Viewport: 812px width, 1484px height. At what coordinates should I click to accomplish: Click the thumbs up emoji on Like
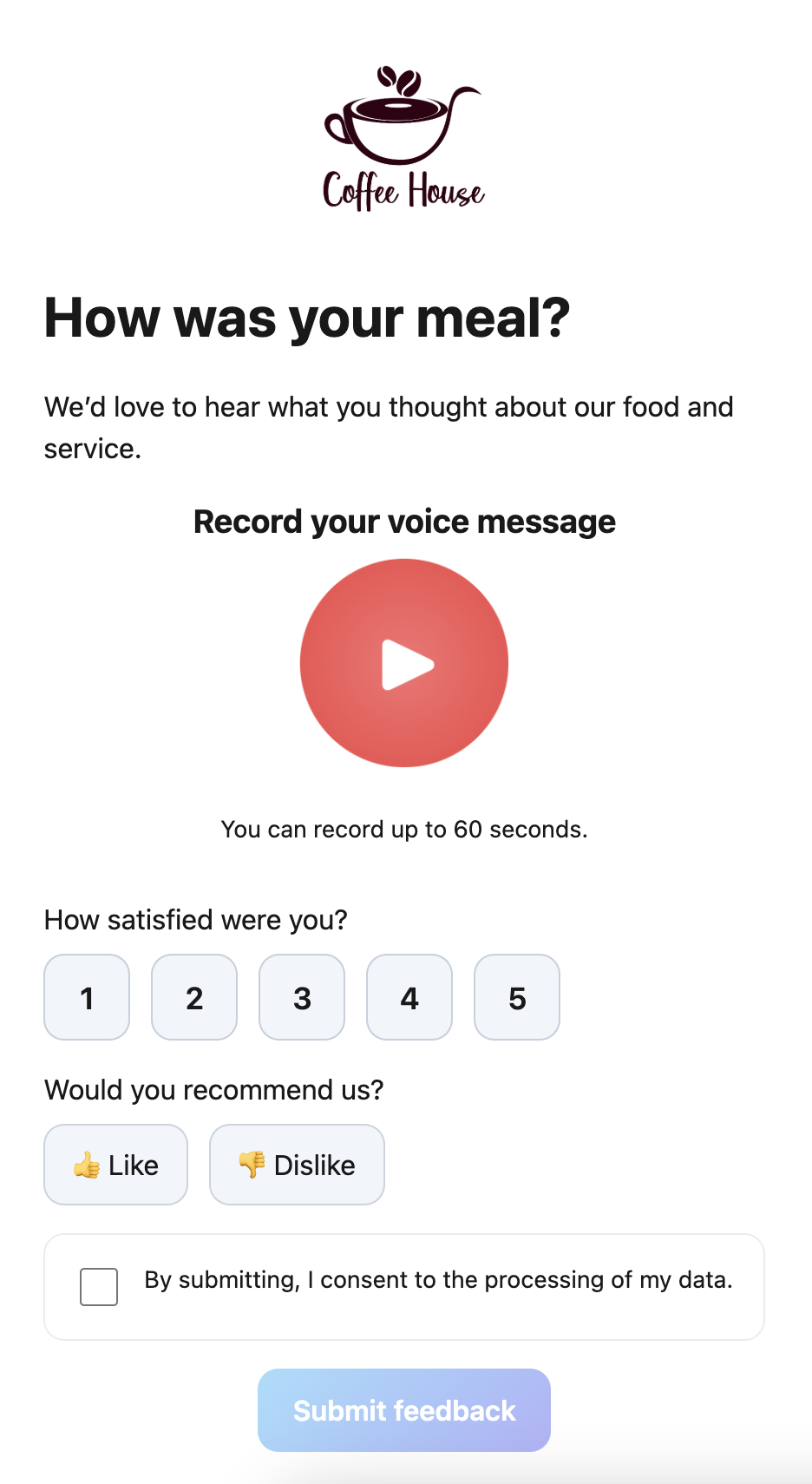tap(88, 1164)
